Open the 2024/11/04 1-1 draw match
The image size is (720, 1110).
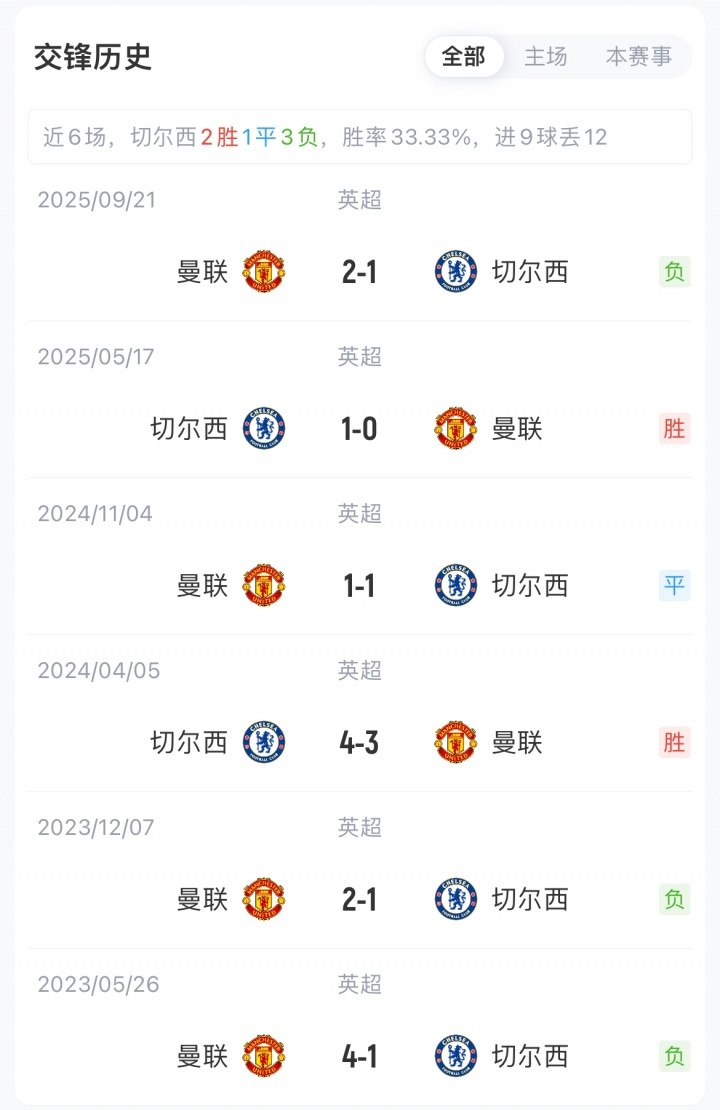359,586
